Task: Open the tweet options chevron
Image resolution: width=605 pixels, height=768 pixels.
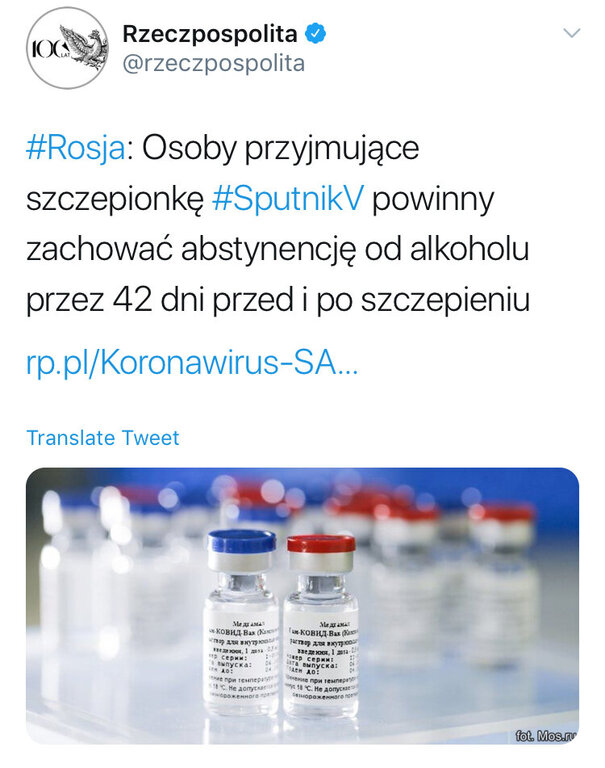Action: click(x=572, y=33)
